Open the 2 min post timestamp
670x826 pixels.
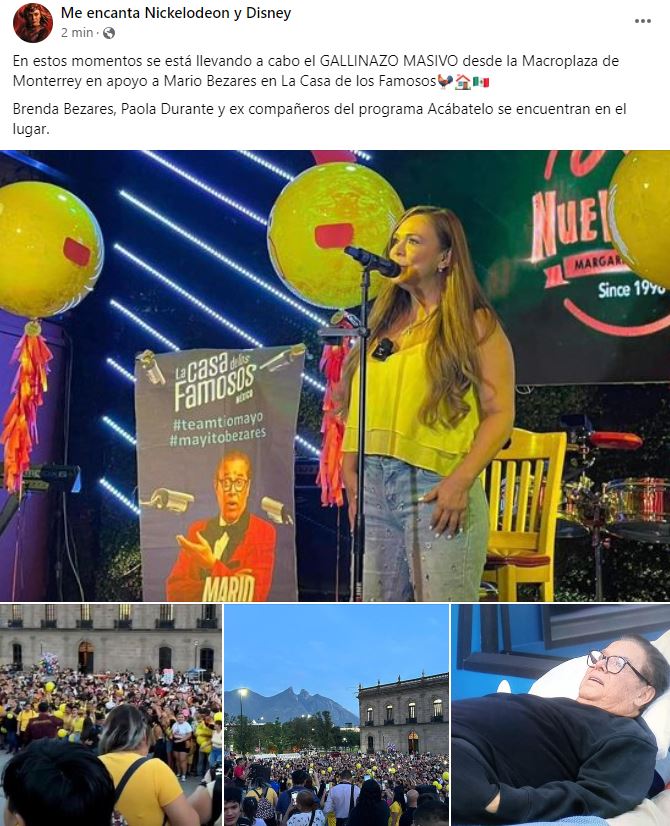(76, 32)
